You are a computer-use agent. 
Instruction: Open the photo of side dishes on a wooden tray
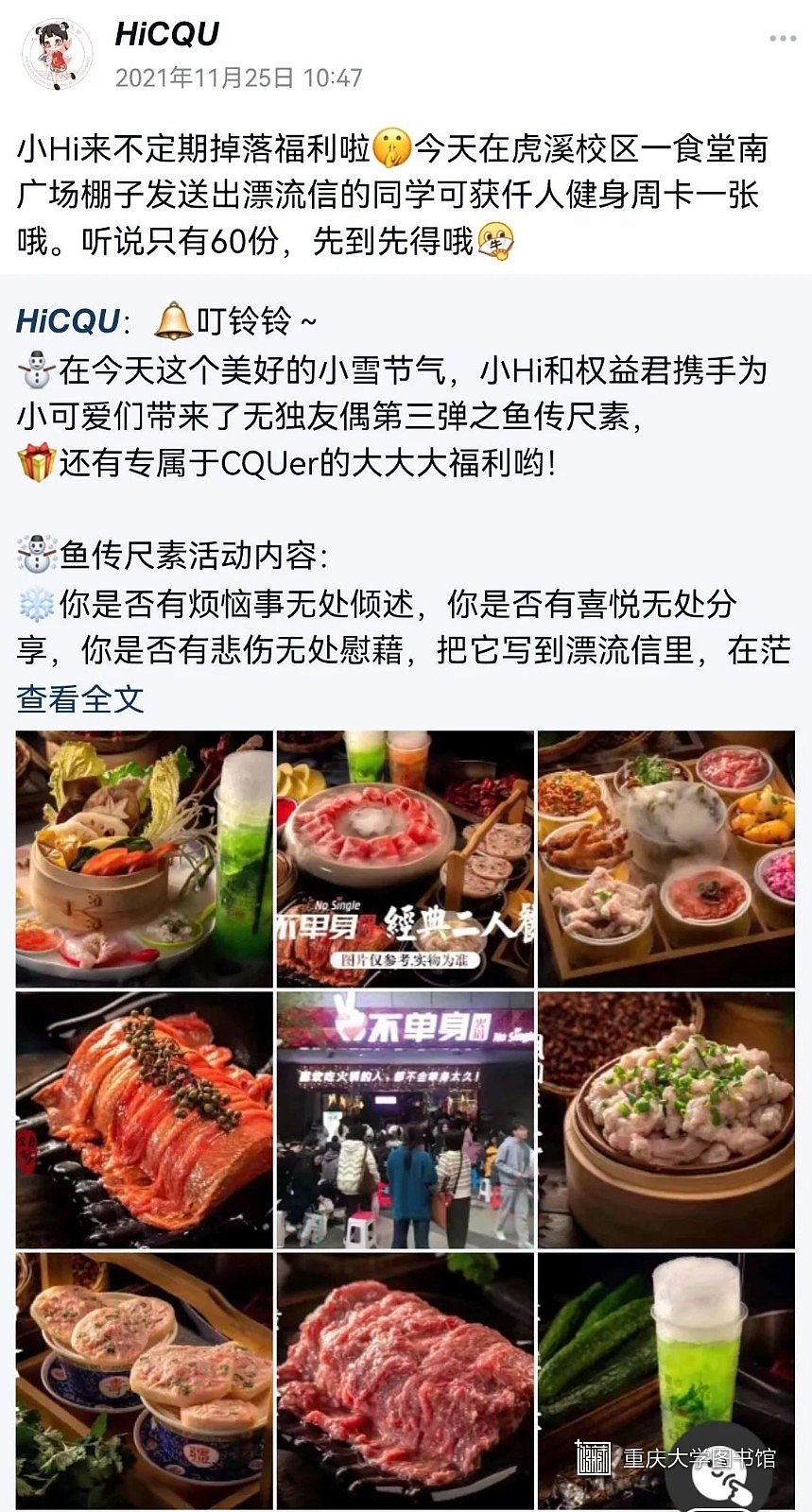pos(665,859)
